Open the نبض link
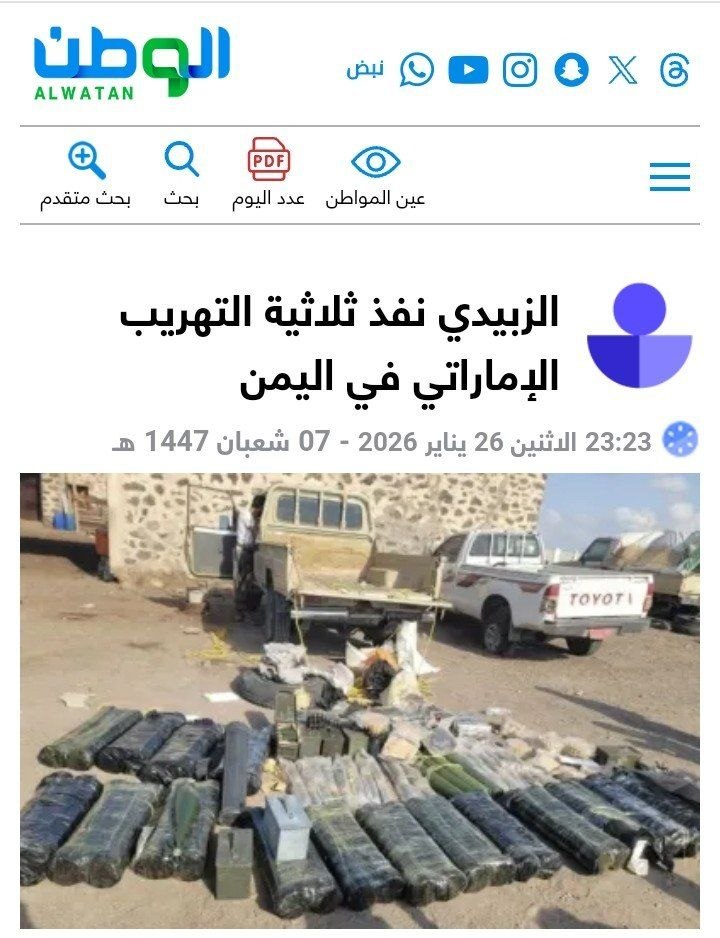This screenshot has height=938, width=720. (x=365, y=71)
